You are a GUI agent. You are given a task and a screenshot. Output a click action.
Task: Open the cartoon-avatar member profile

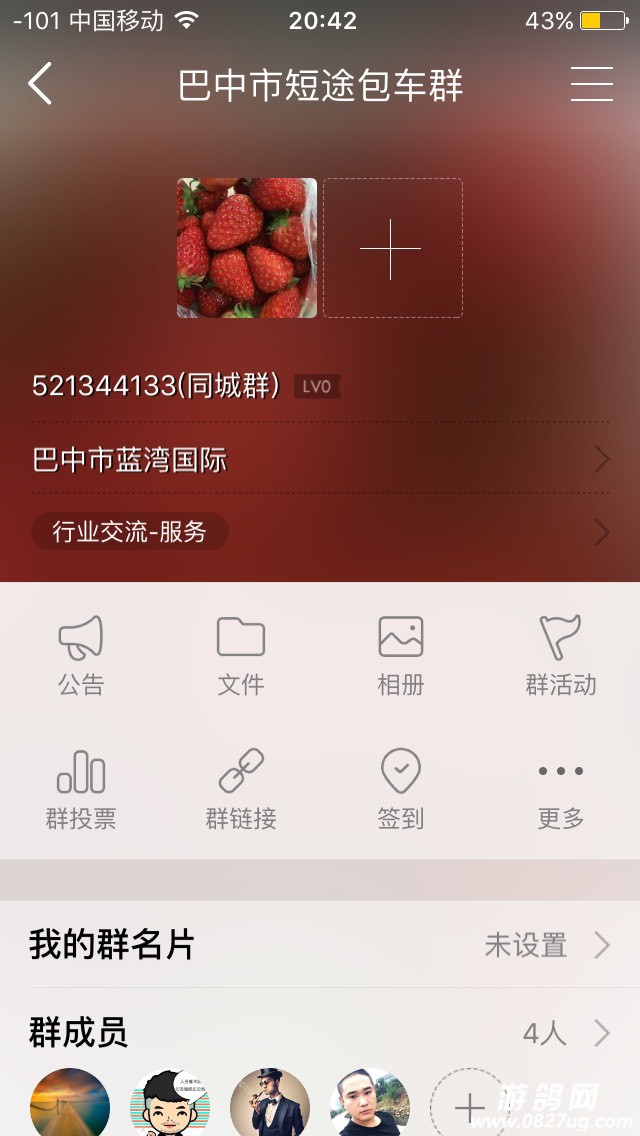170,1106
